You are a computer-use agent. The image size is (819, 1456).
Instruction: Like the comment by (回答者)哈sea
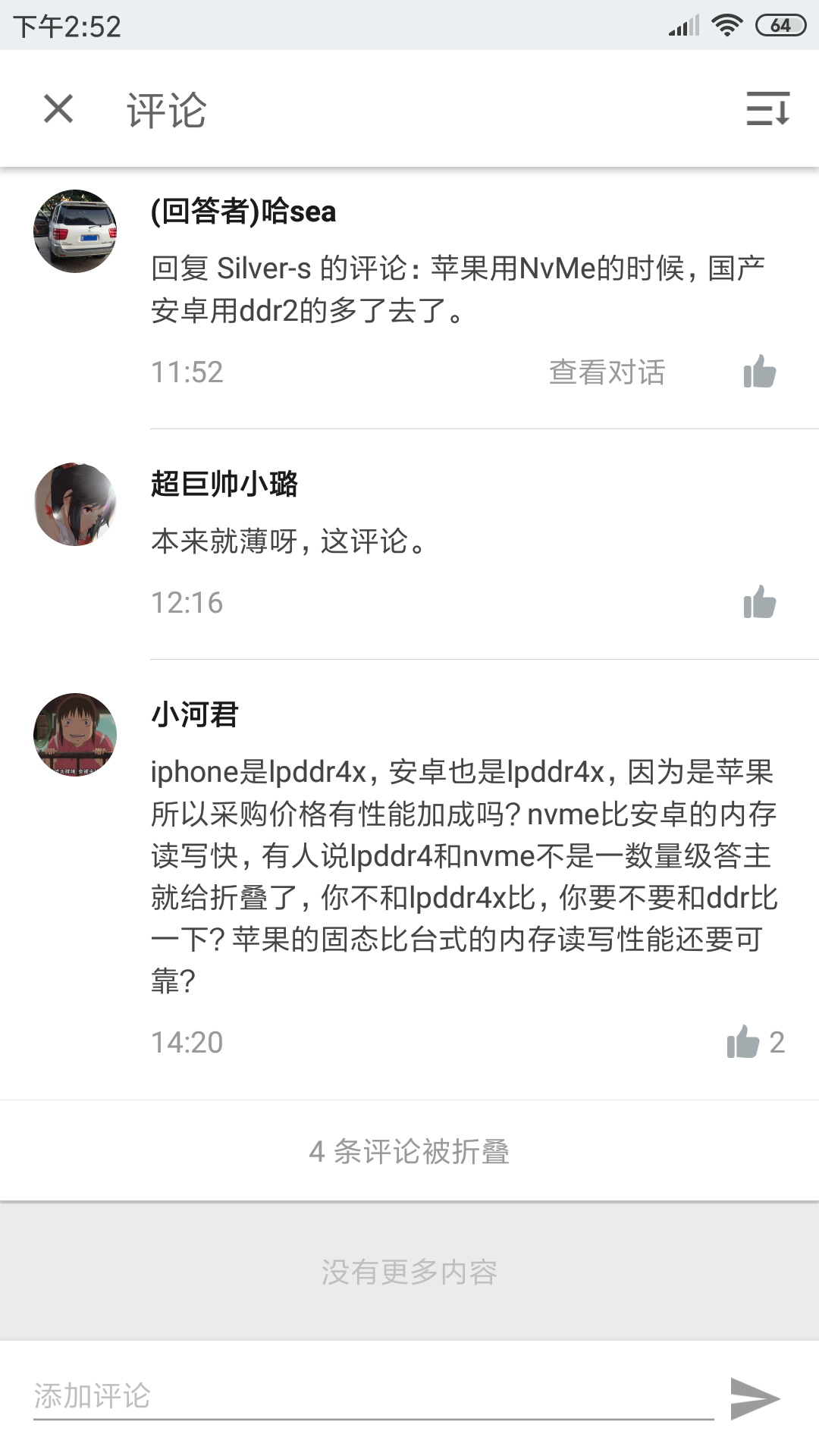[759, 372]
